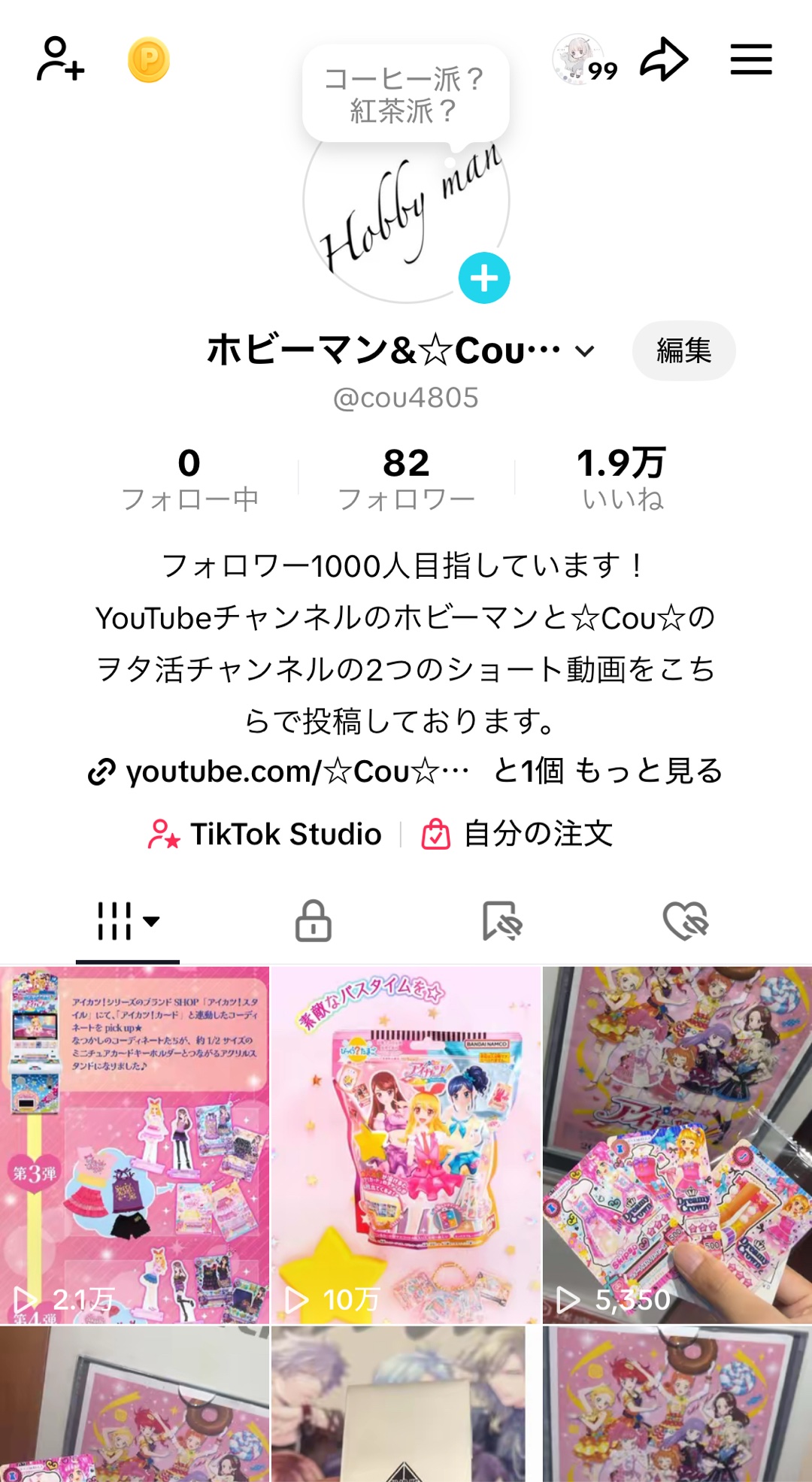Tap the gold coin rewards icon
The width and height of the screenshot is (812, 1482).
click(x=148, y=60)
